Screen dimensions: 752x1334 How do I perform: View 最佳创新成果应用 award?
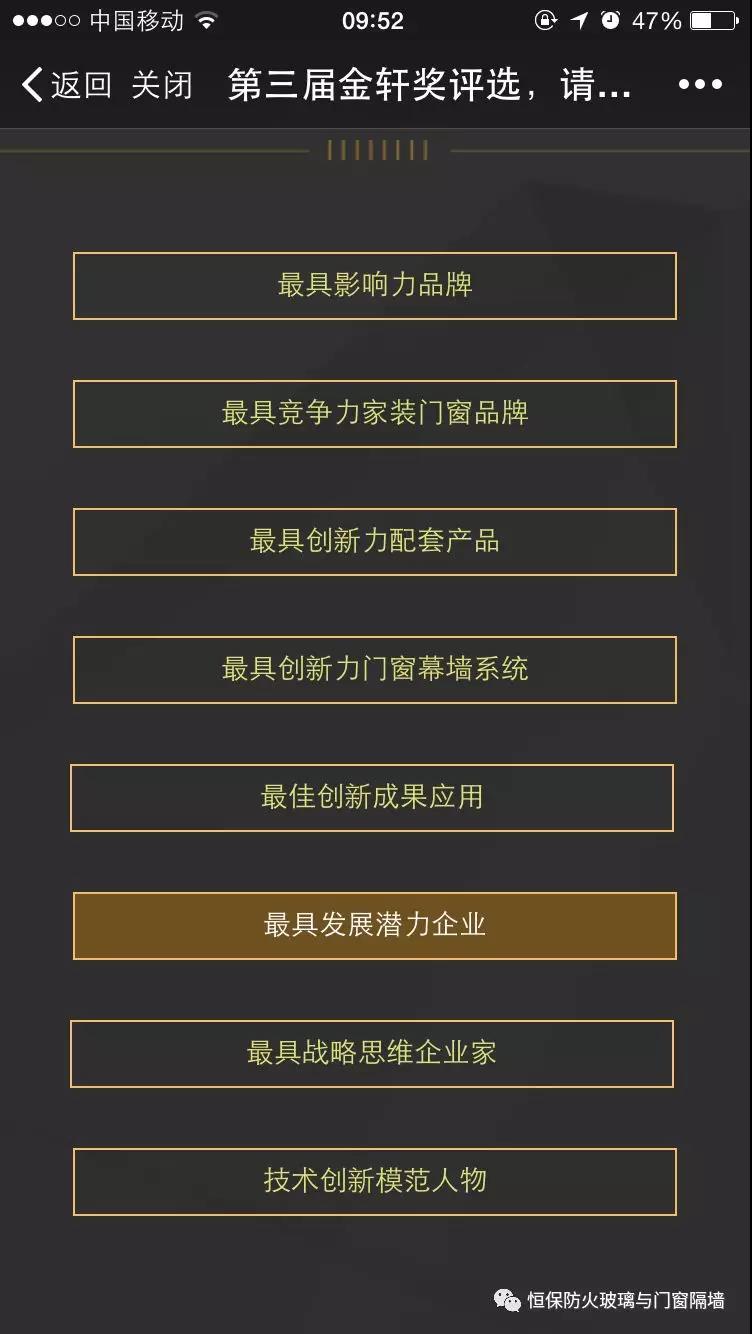click(x=372, y=798)
